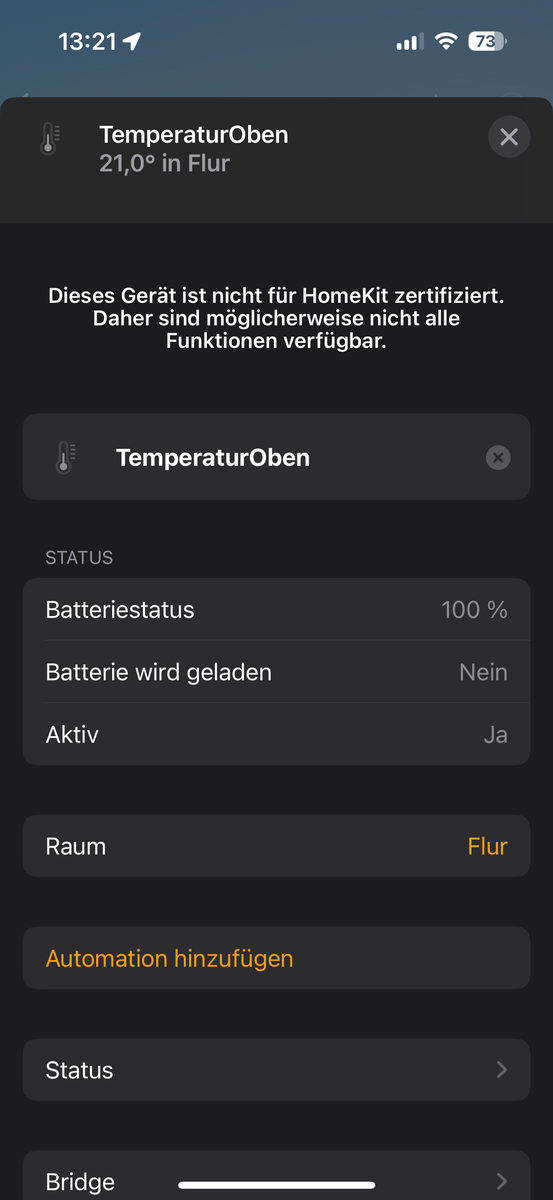This screenshot has height=1200, width=553.
Task: Open the Status row
Action: 276,1070
